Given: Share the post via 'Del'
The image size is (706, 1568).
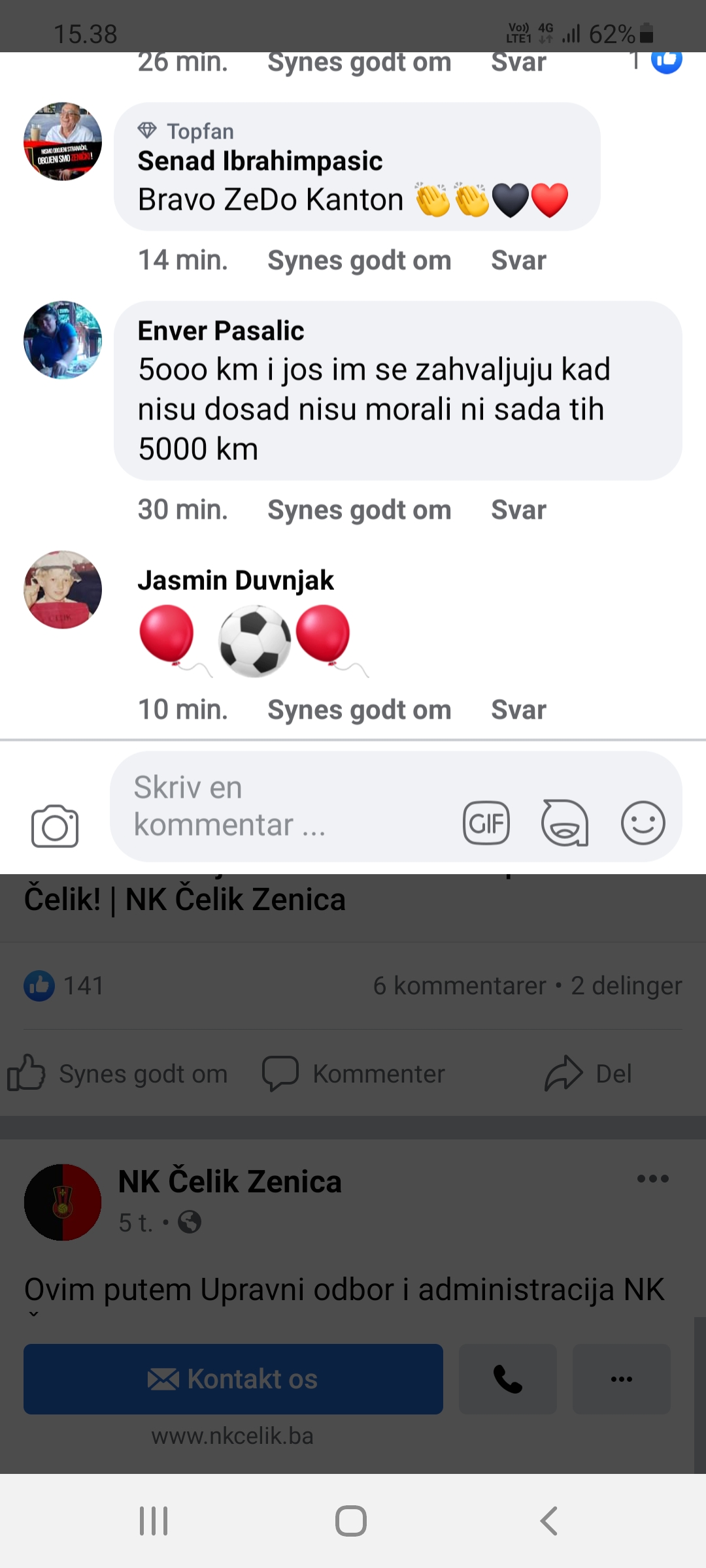Looking at the screenshot, I should pyautogui.click(x=588, y=1073).
